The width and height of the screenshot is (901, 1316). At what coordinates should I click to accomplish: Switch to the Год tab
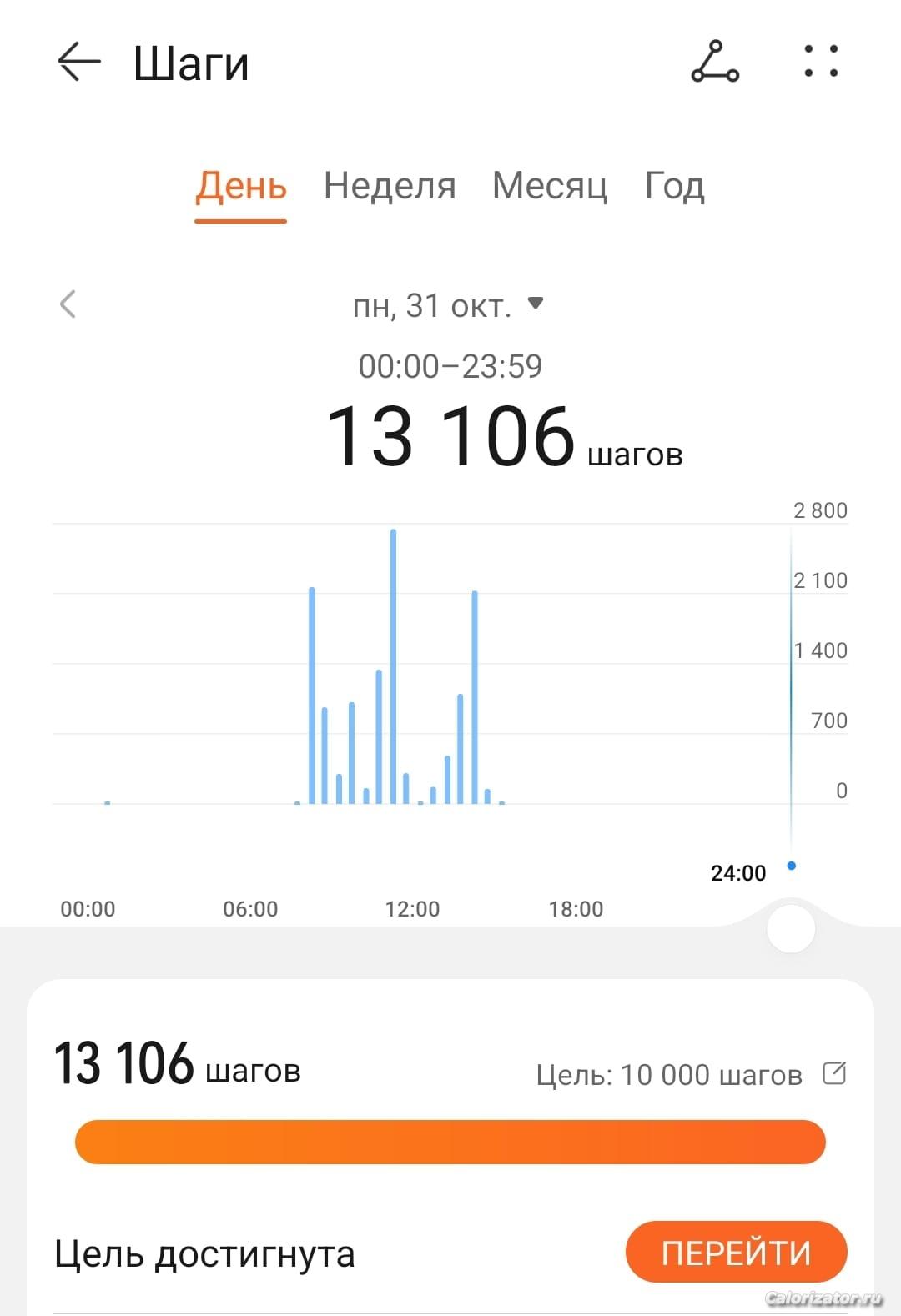point(674,186)
